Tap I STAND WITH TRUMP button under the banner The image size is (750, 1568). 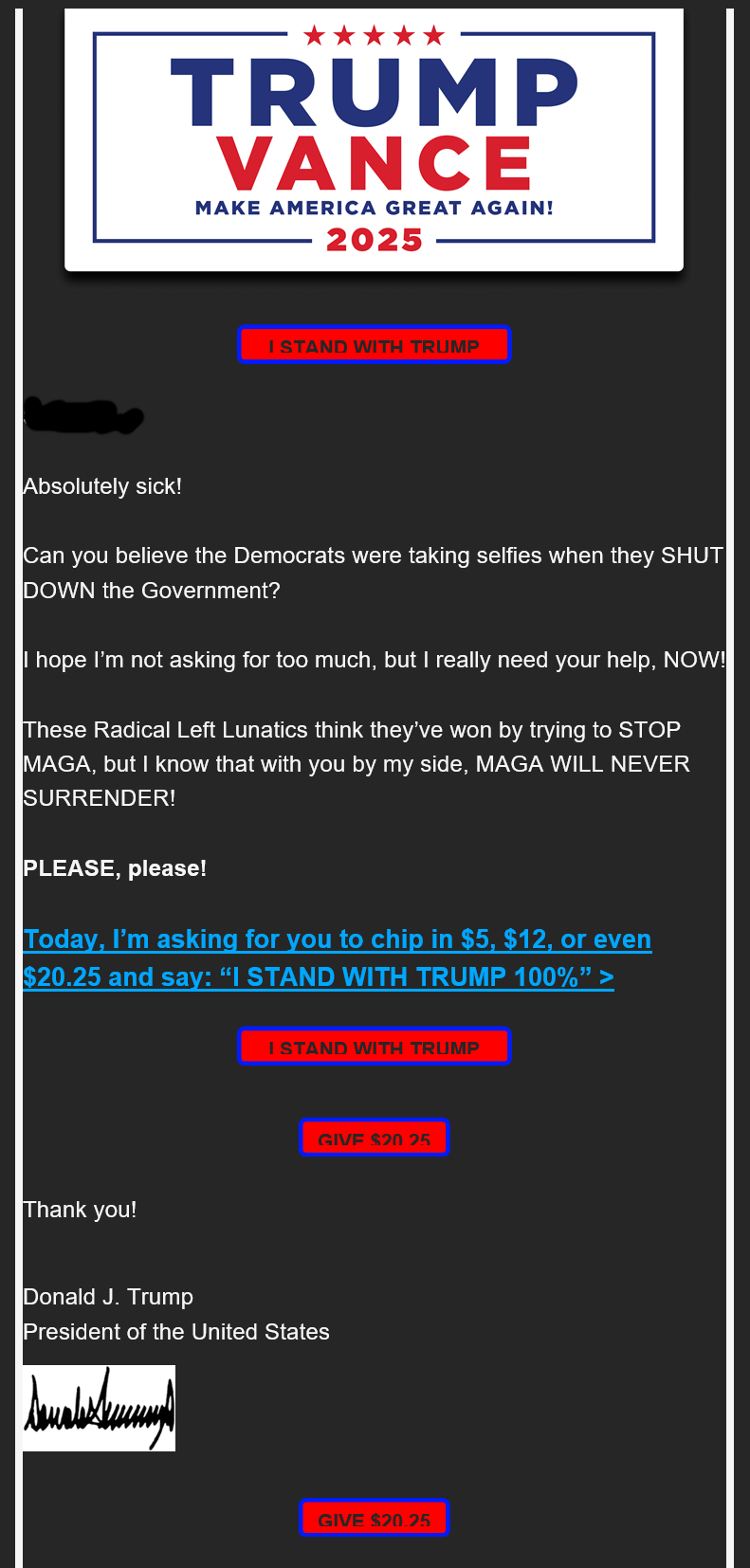point(374,344)
